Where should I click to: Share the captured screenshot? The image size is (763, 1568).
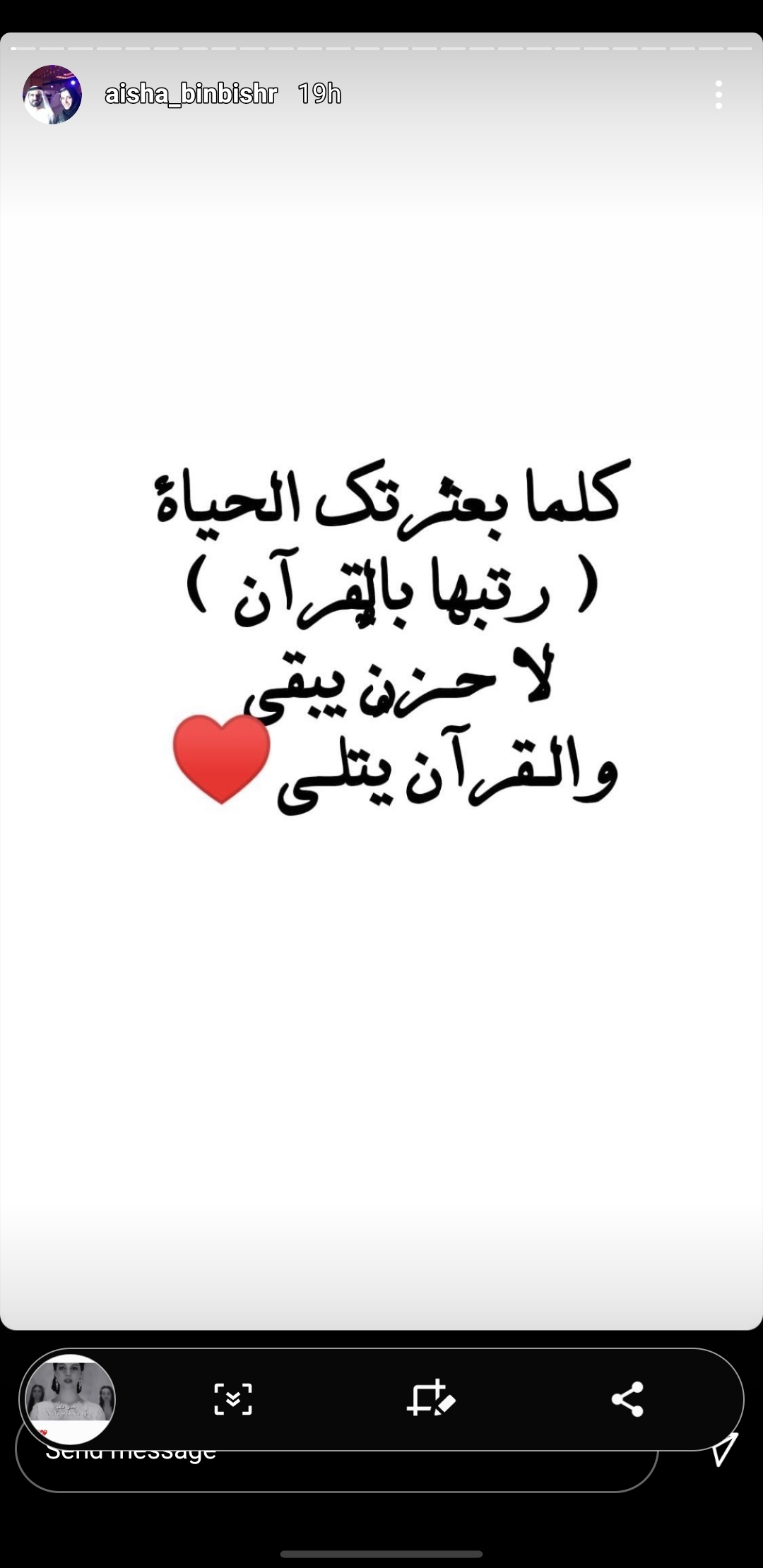pos(627,1399)
